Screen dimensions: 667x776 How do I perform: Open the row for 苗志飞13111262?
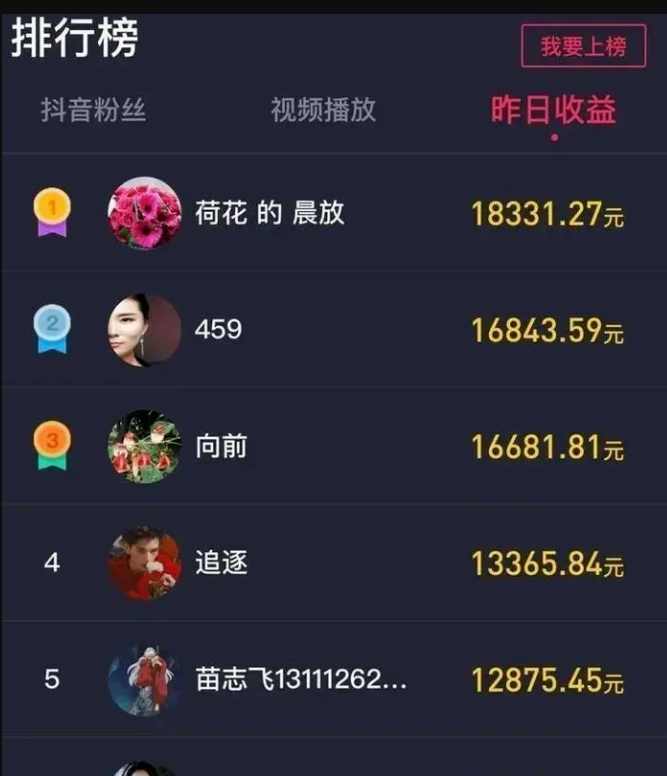point(300,679)
